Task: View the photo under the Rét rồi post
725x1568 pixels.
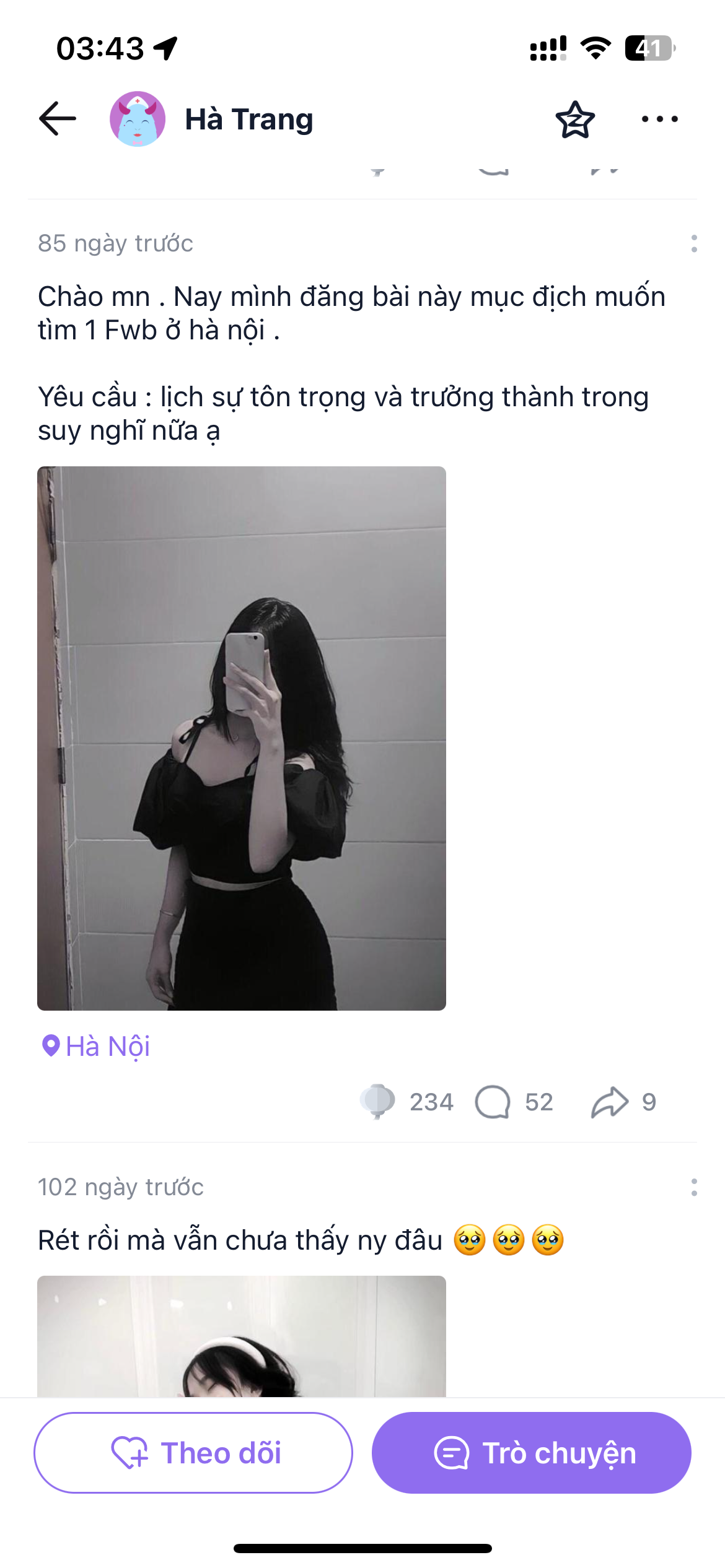Action: pyautogui.click(x=242, y=1336)
